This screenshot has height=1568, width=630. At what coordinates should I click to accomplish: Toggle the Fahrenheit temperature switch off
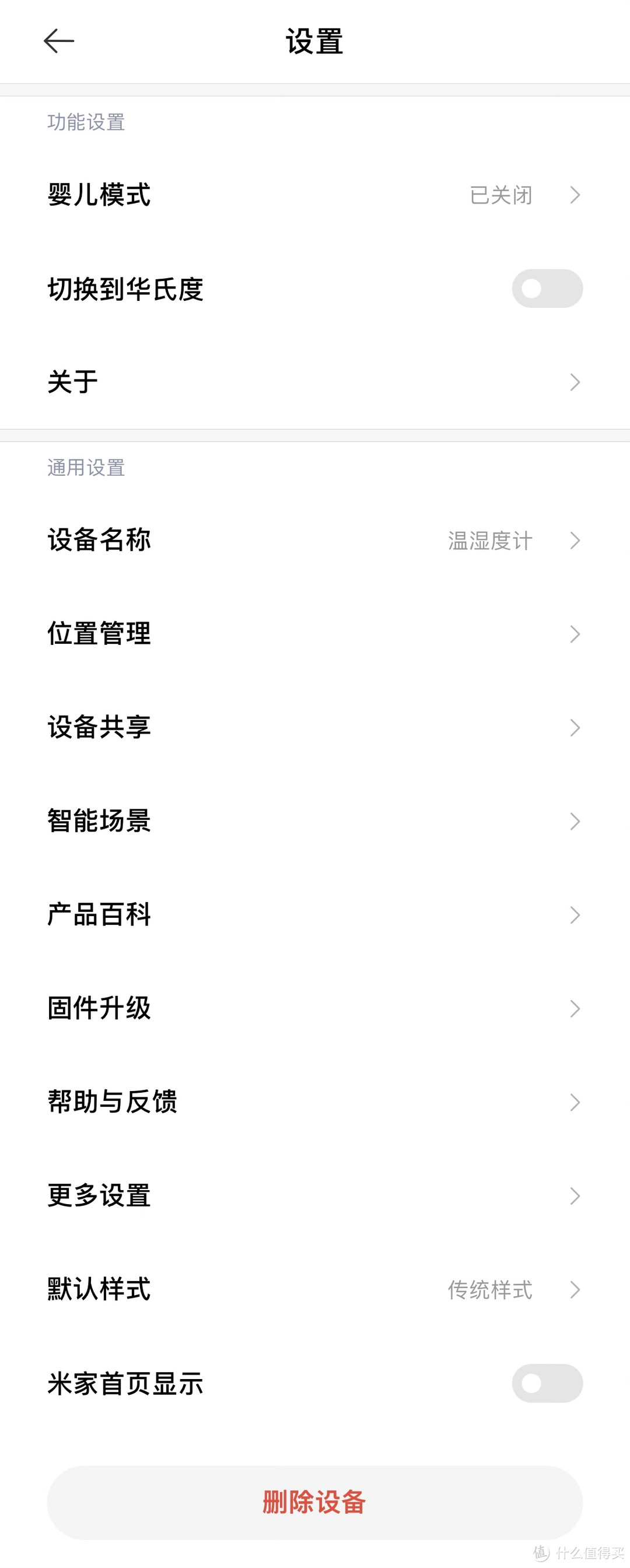(546, 288)
